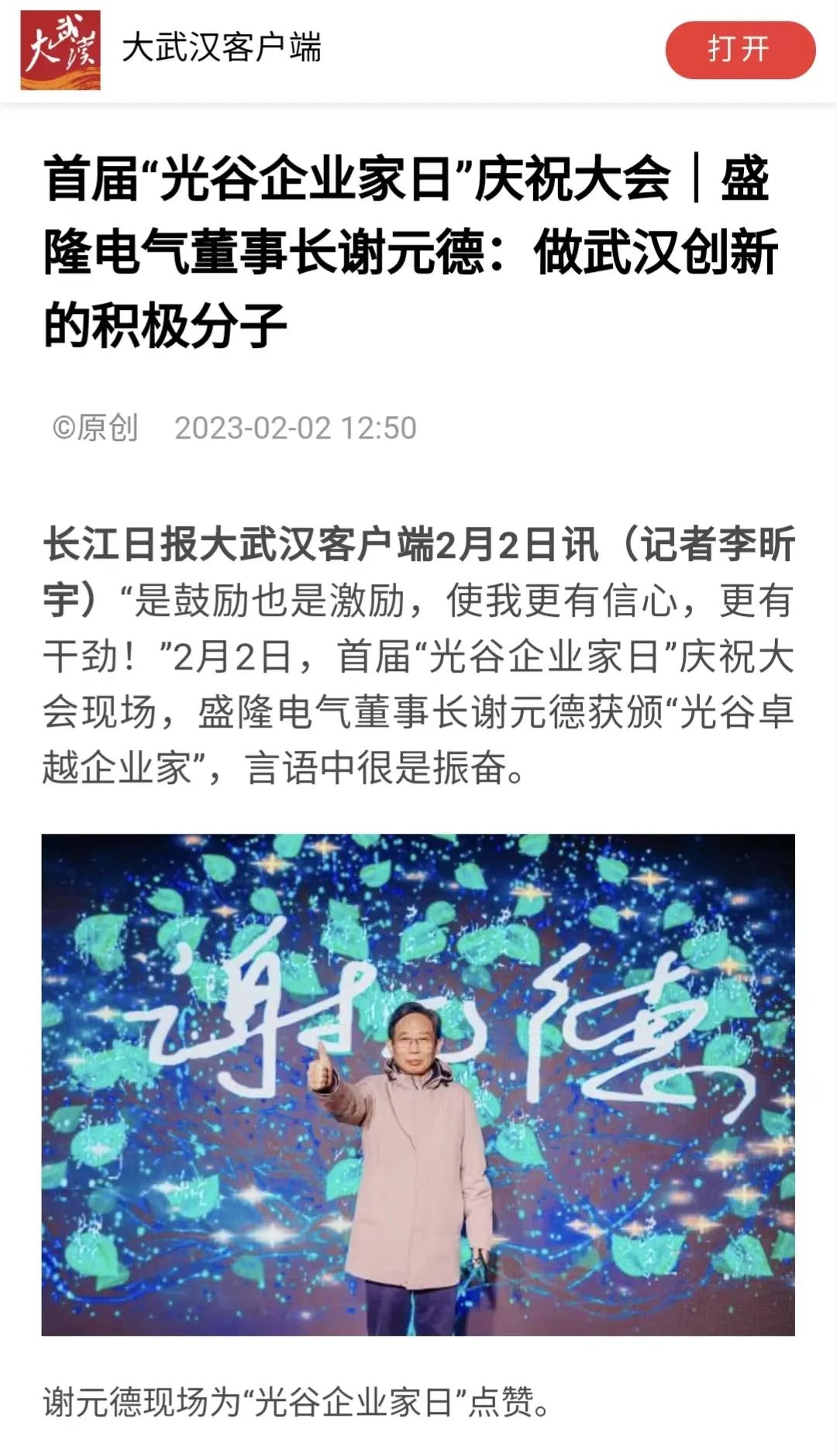Open the article photo of 谢元德
837x1456 pixels.
pos(418,1084)
